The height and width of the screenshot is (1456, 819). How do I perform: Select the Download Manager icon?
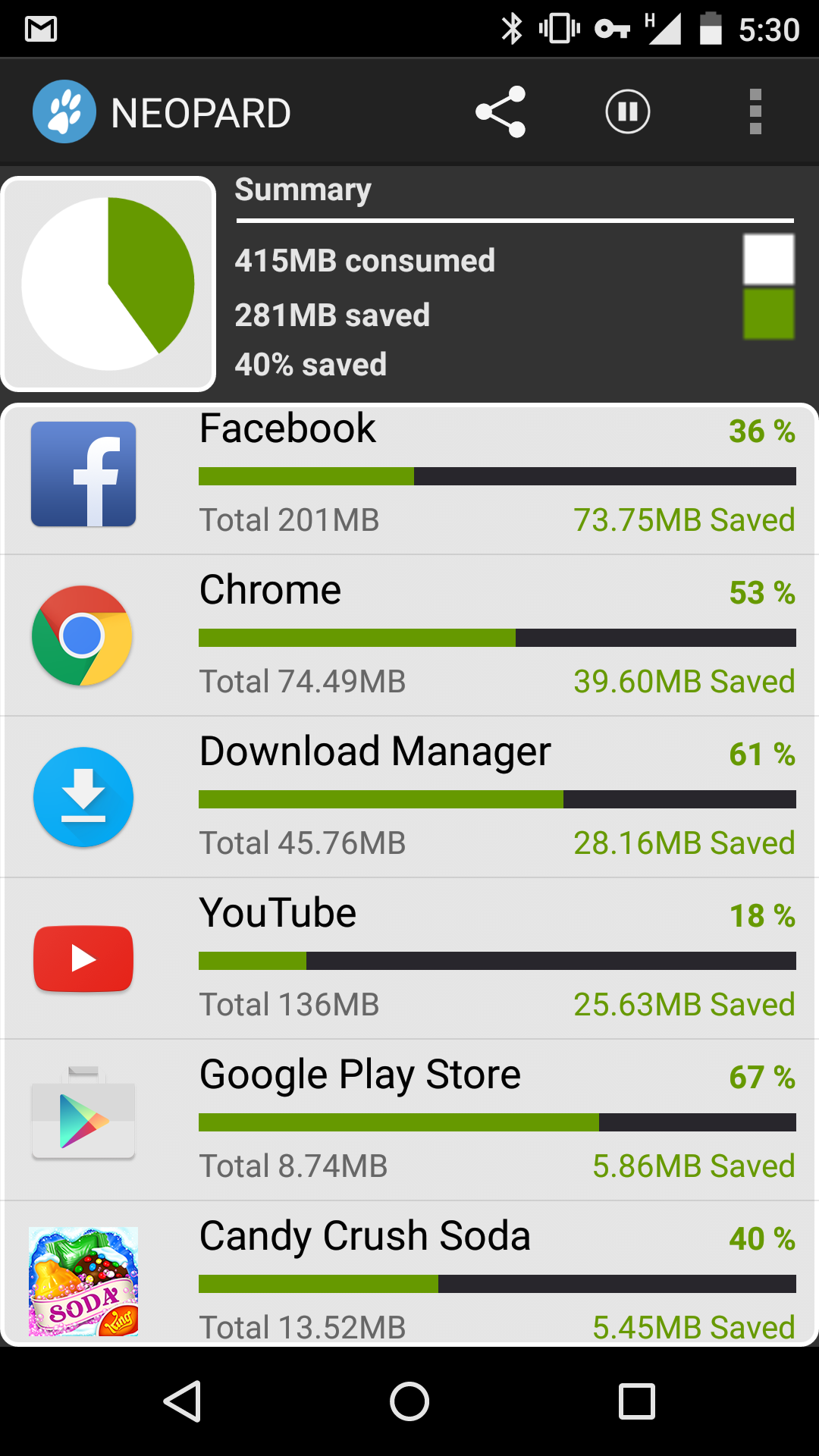pos(83,797)
